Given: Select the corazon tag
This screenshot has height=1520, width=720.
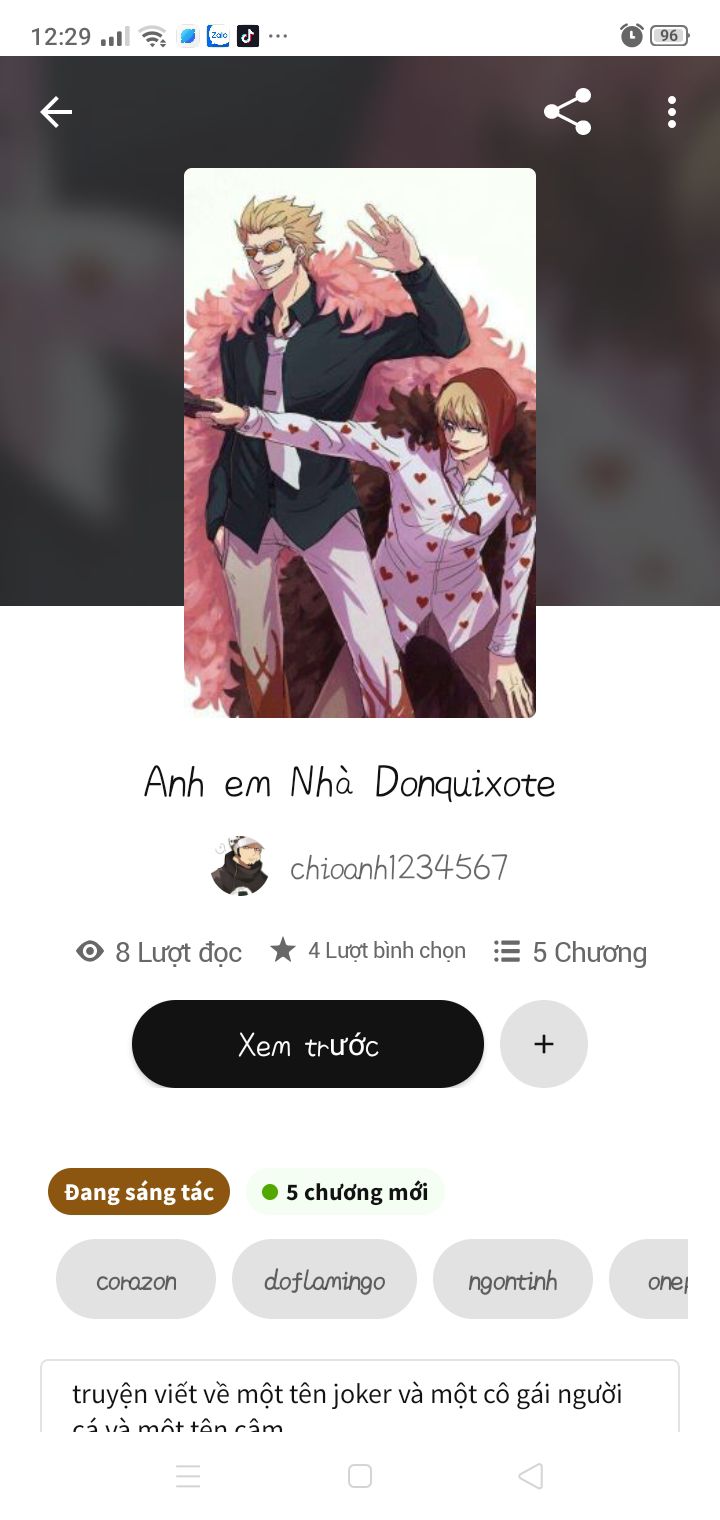Looking at the screenshot, I should tap(136, 1280).
